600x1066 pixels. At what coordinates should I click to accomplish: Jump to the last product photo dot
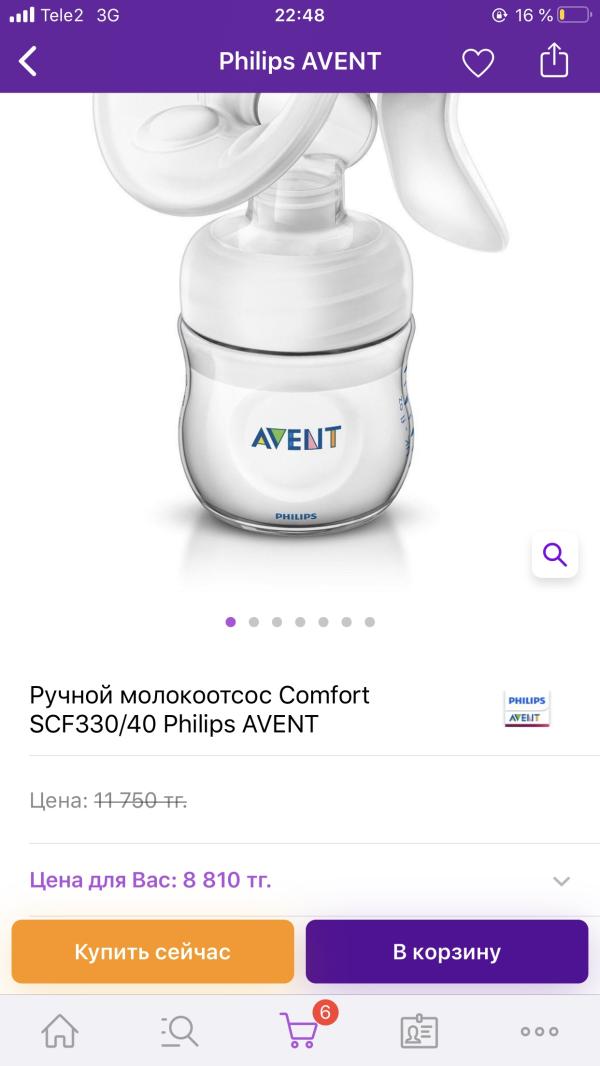click(370, 622)
